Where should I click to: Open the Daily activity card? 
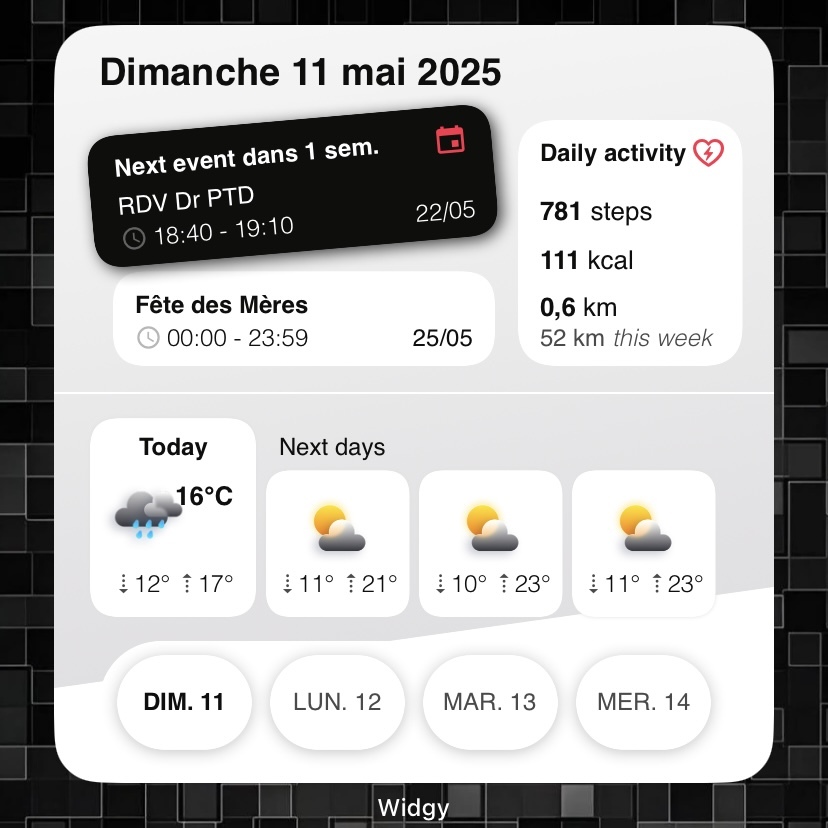(x=630, y=245)
